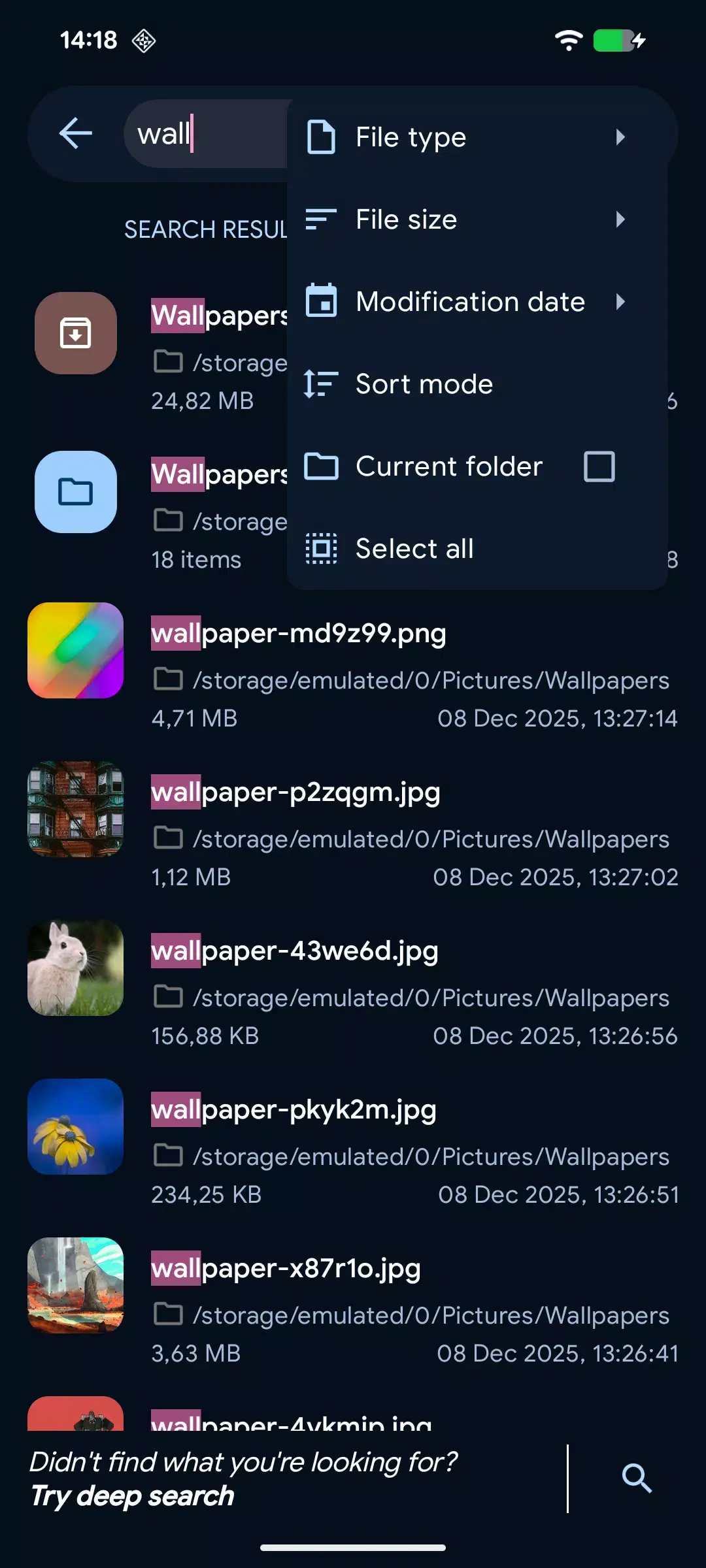Open the rabbit wallpaper-43we6d.jpg thumbnail
The image size is (706, 1568).
(75, 969)
